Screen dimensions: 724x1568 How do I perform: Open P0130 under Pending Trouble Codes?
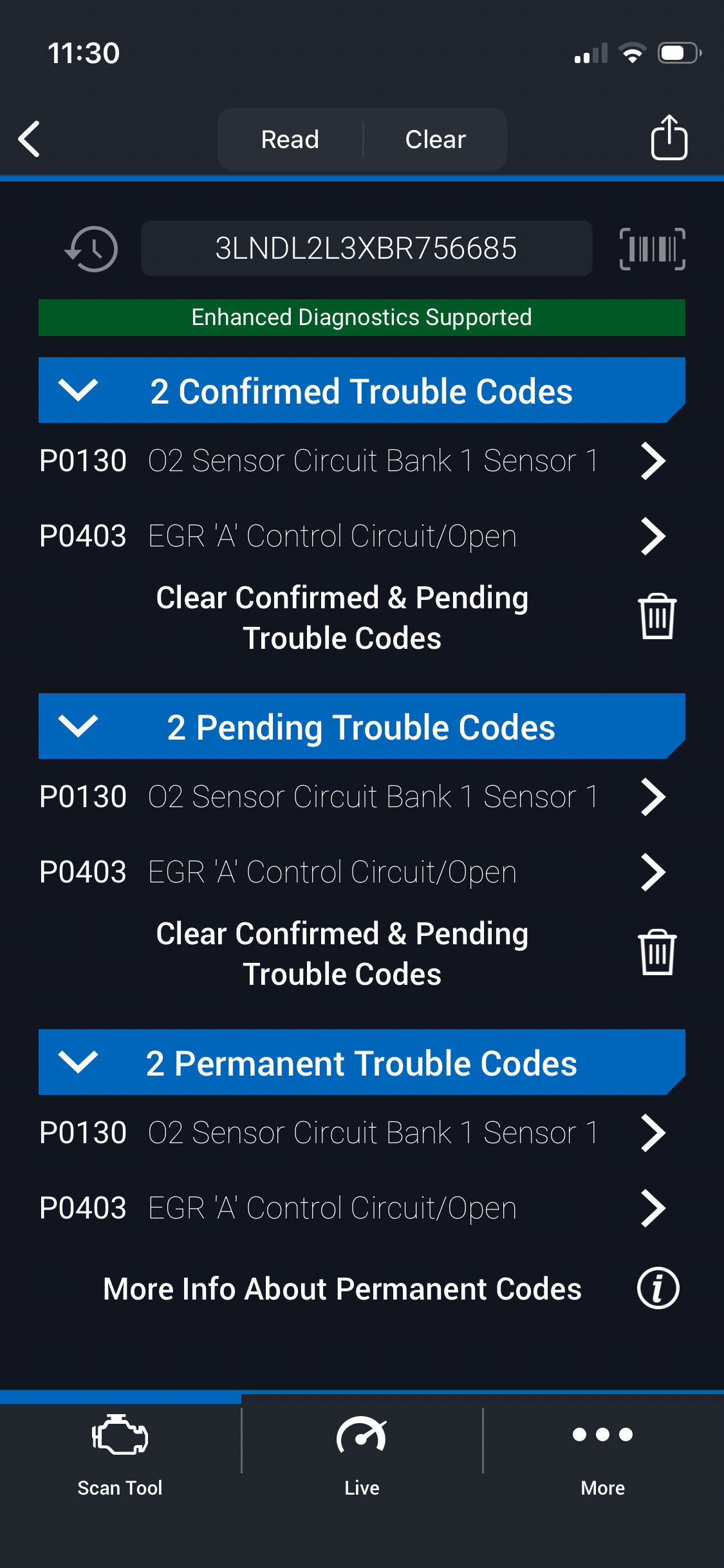tap(351, 797)
